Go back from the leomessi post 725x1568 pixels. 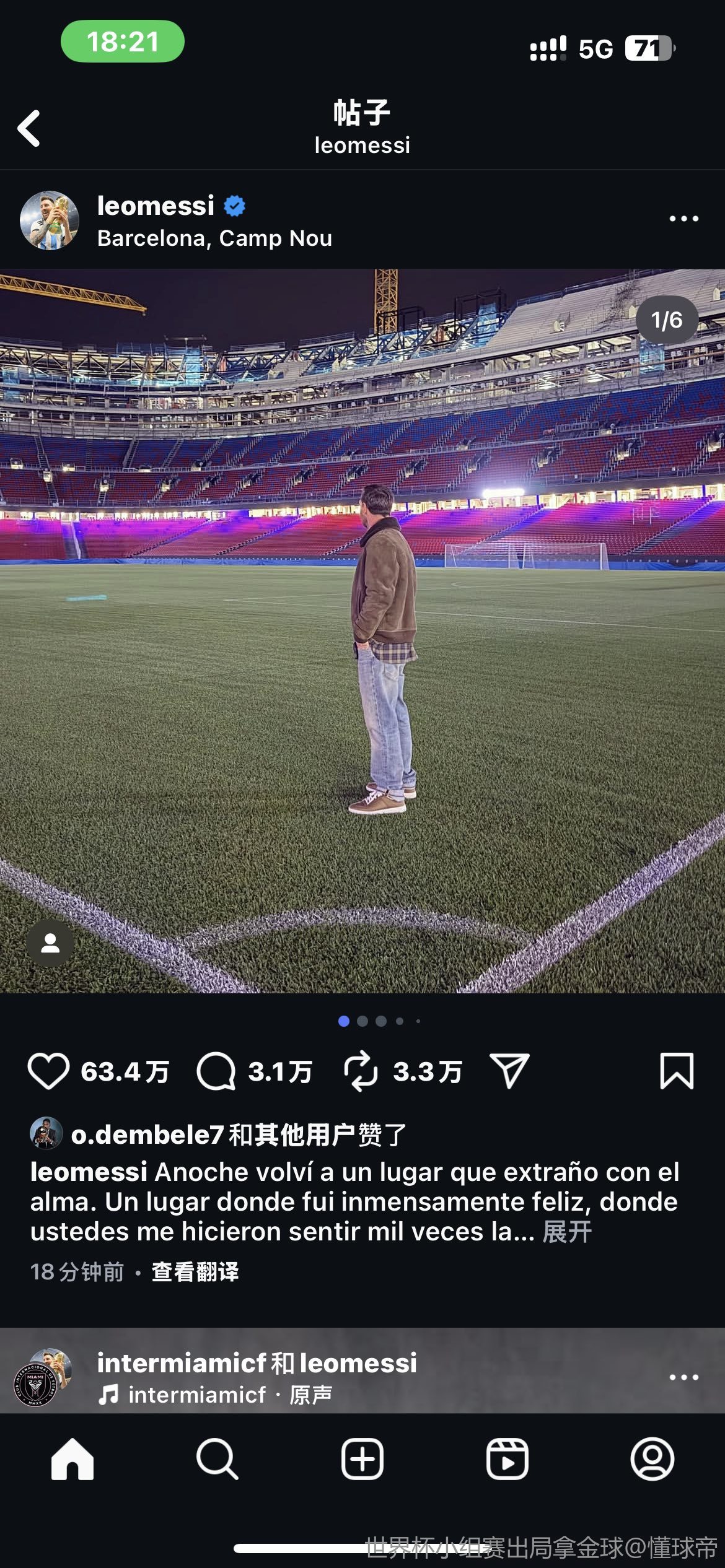29,128
